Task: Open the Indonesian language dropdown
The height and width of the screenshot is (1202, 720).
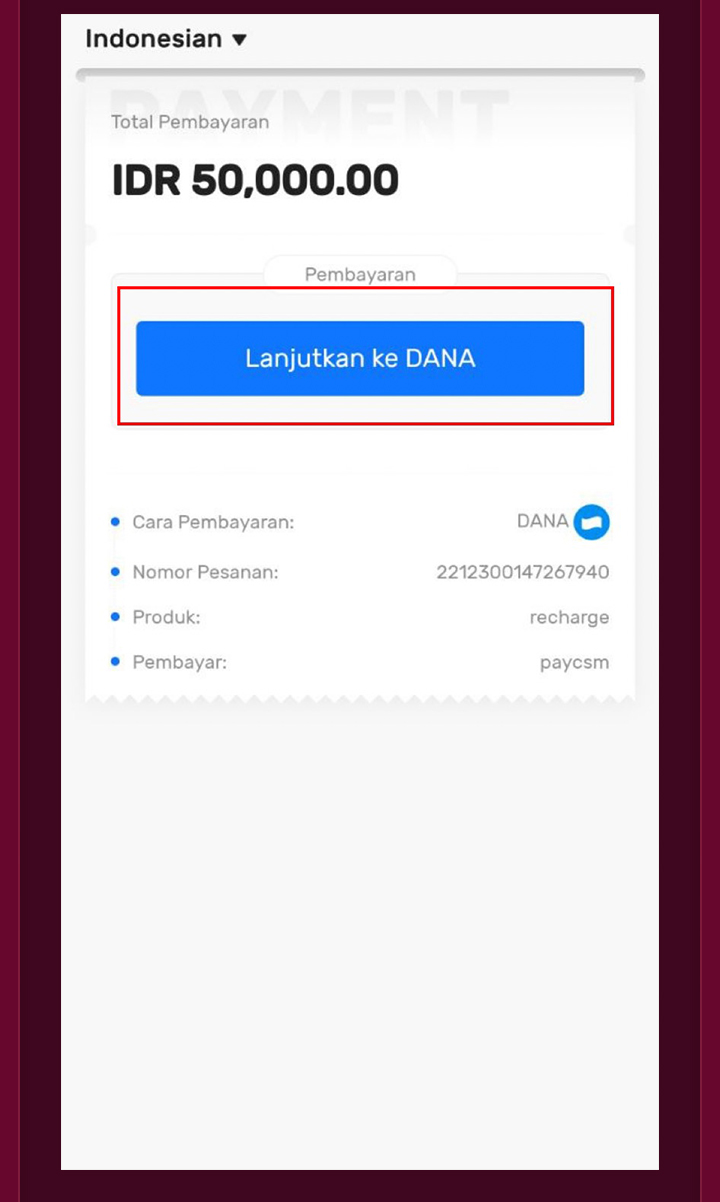Action: (x=166, y=40)
